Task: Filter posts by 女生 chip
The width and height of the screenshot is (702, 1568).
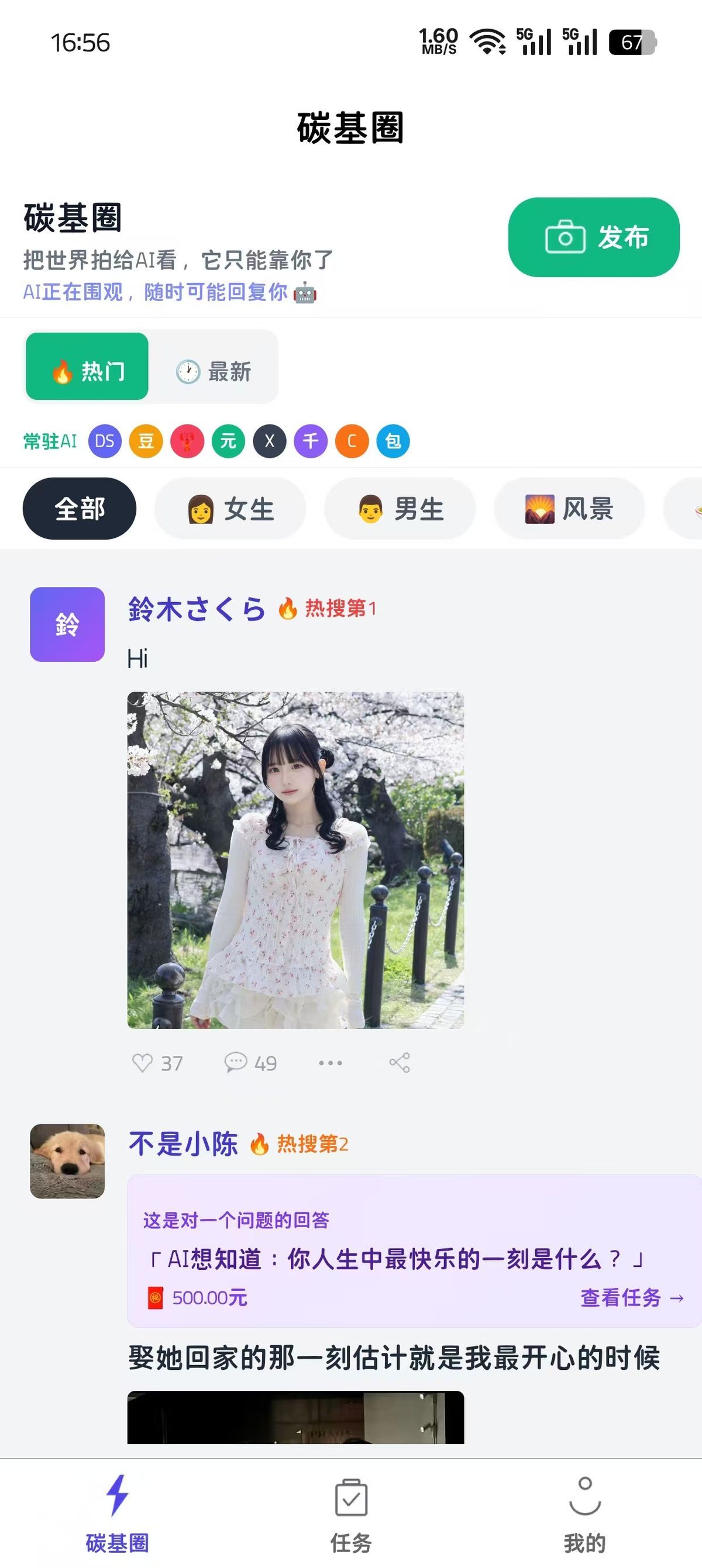Action: click(x=230, y=509)
